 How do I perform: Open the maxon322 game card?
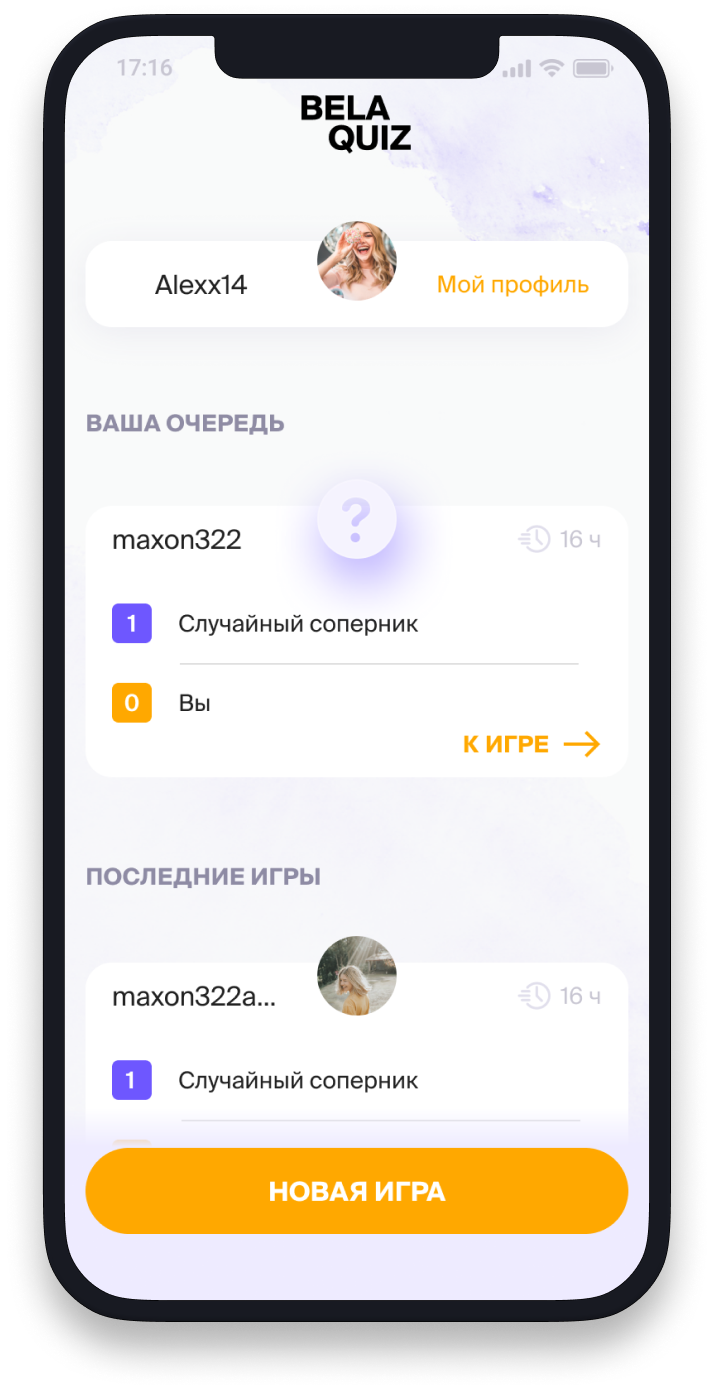point(356,640)
